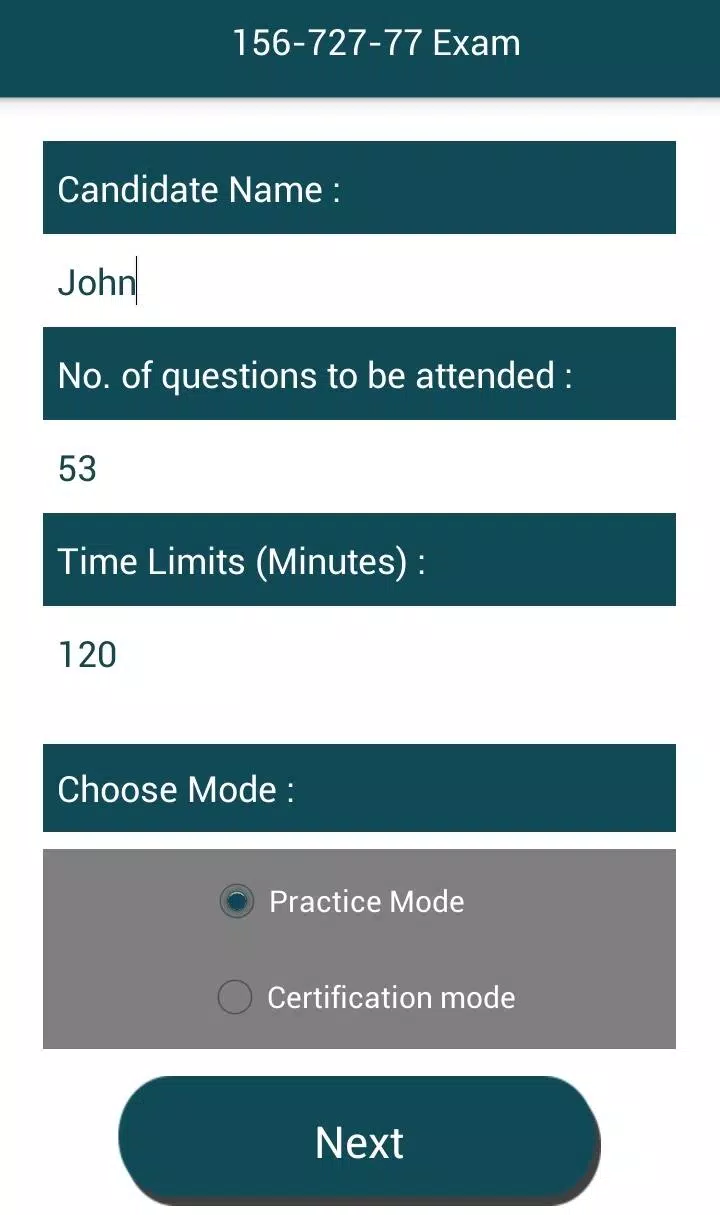Viewport: 720px width, 1215px height.
Task: Tap the Next button
Action: coord(359,1141)
